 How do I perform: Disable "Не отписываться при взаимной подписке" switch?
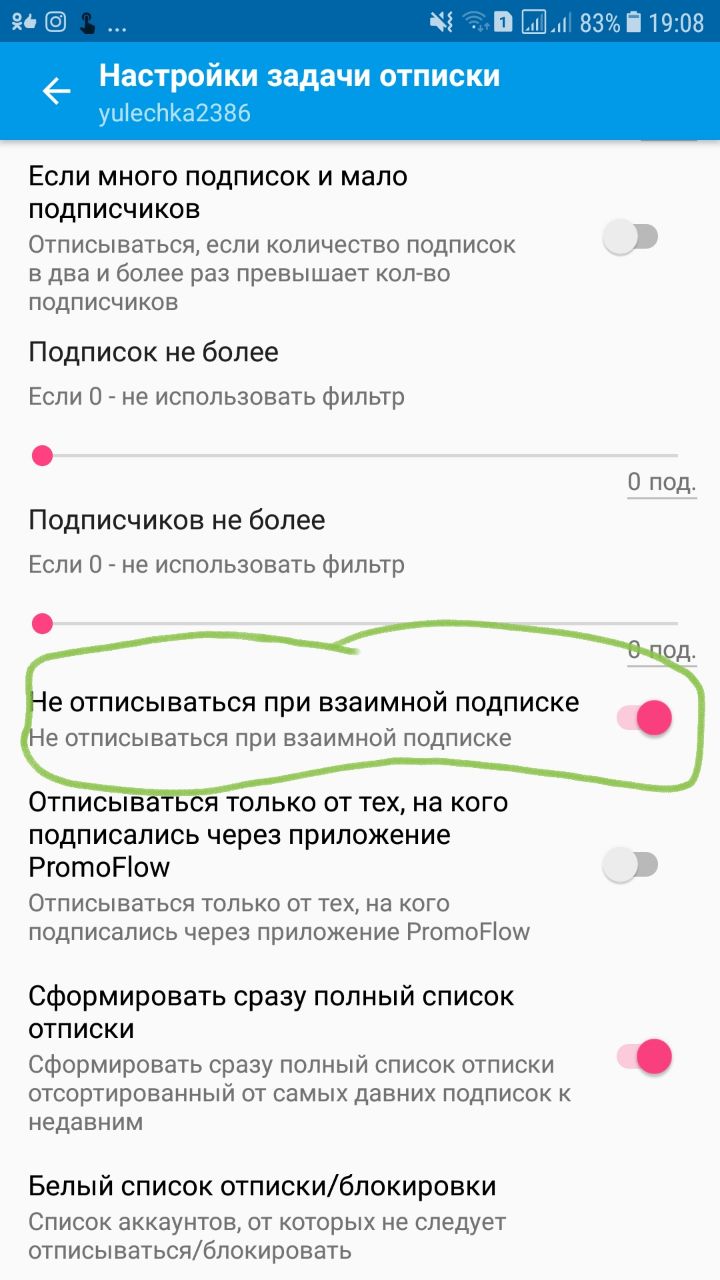coord(643,718)
